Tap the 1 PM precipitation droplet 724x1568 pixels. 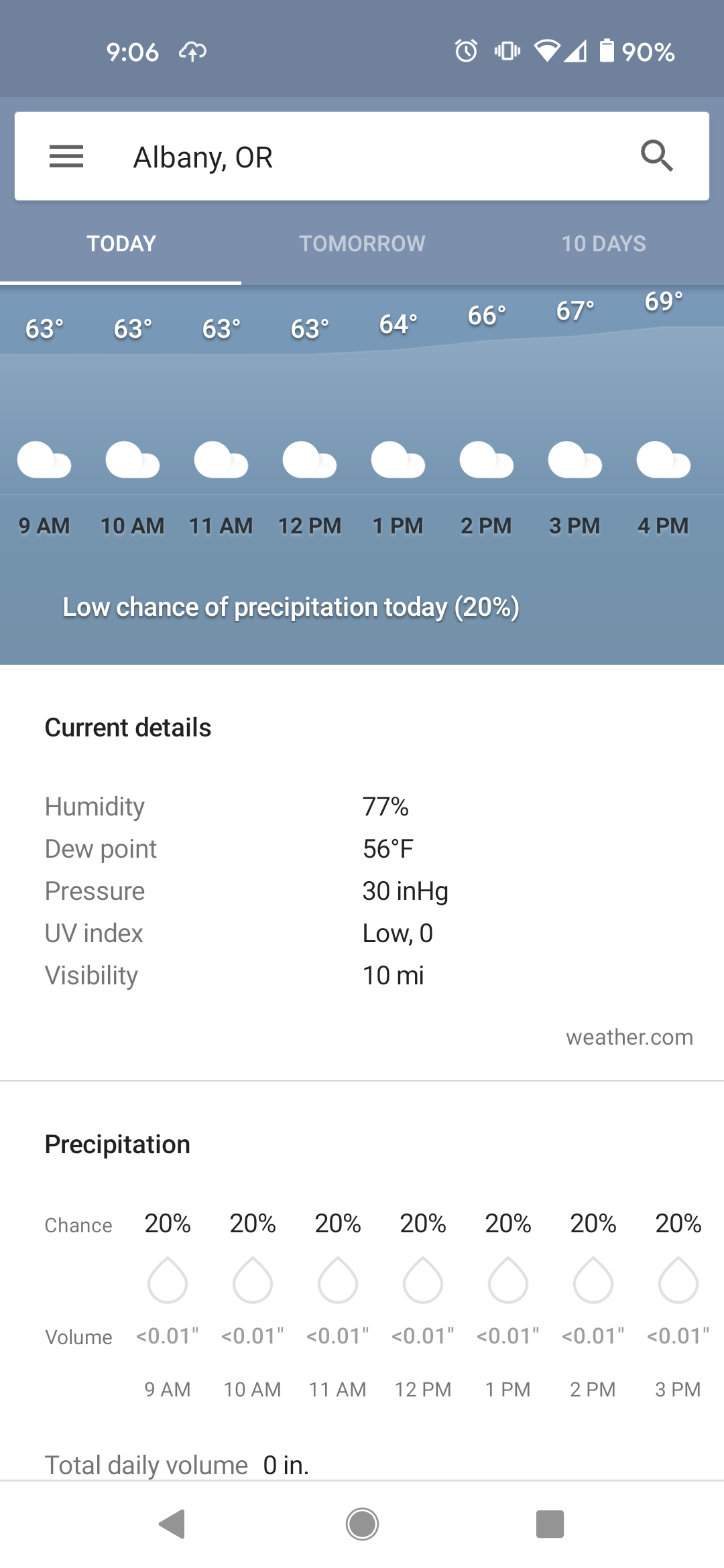click(x=507, y=1281)
